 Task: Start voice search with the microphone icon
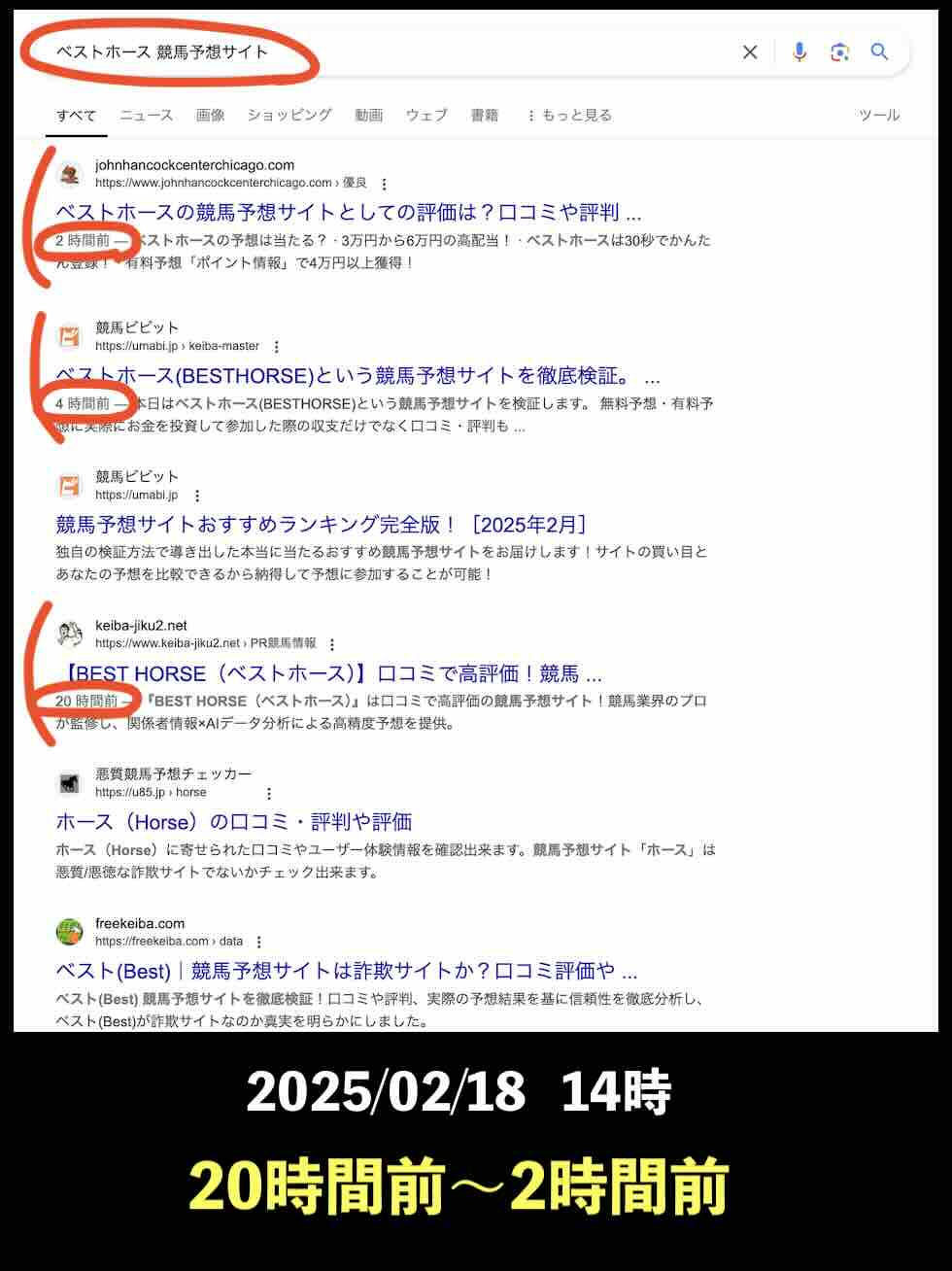799,52
